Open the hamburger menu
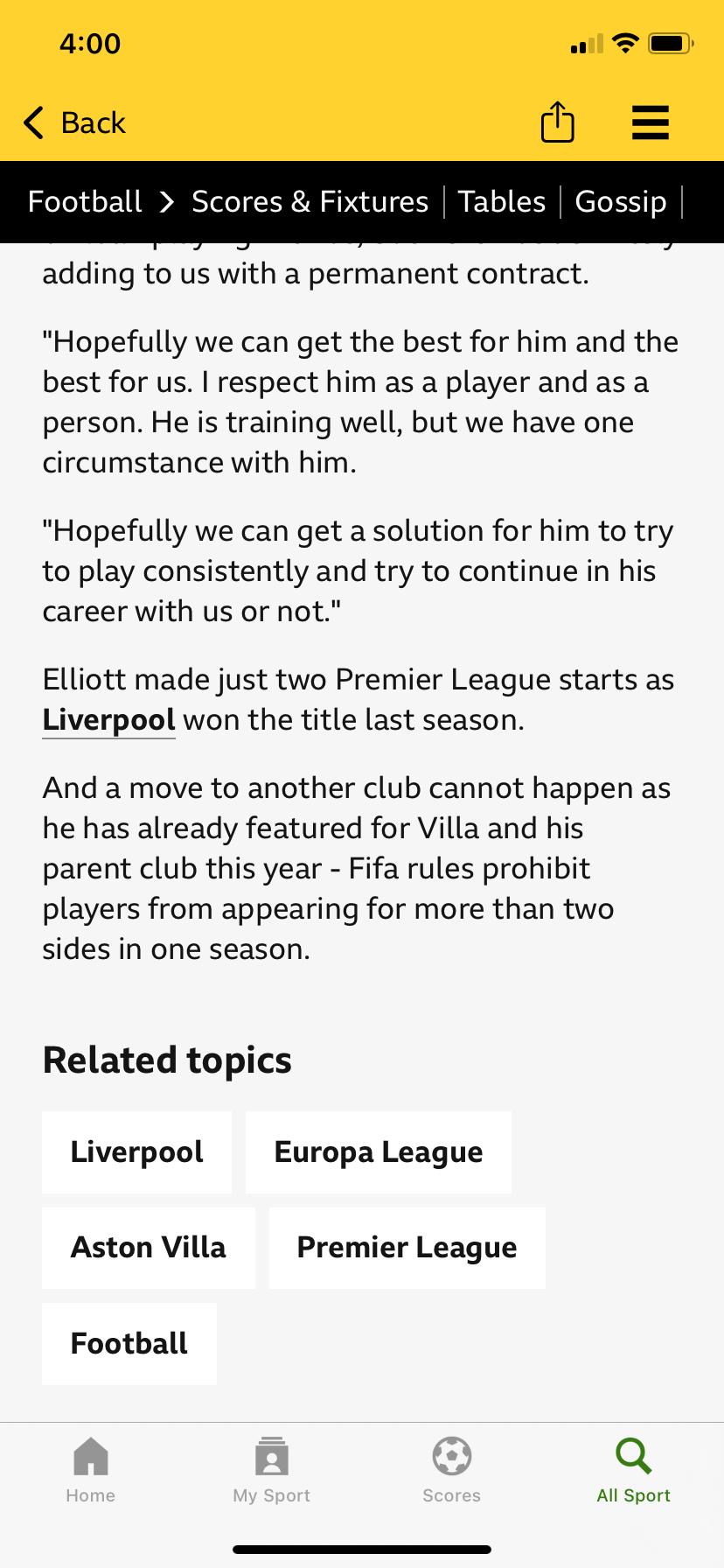Screen dimensions: 724x1568 click(x=650, y=122)
